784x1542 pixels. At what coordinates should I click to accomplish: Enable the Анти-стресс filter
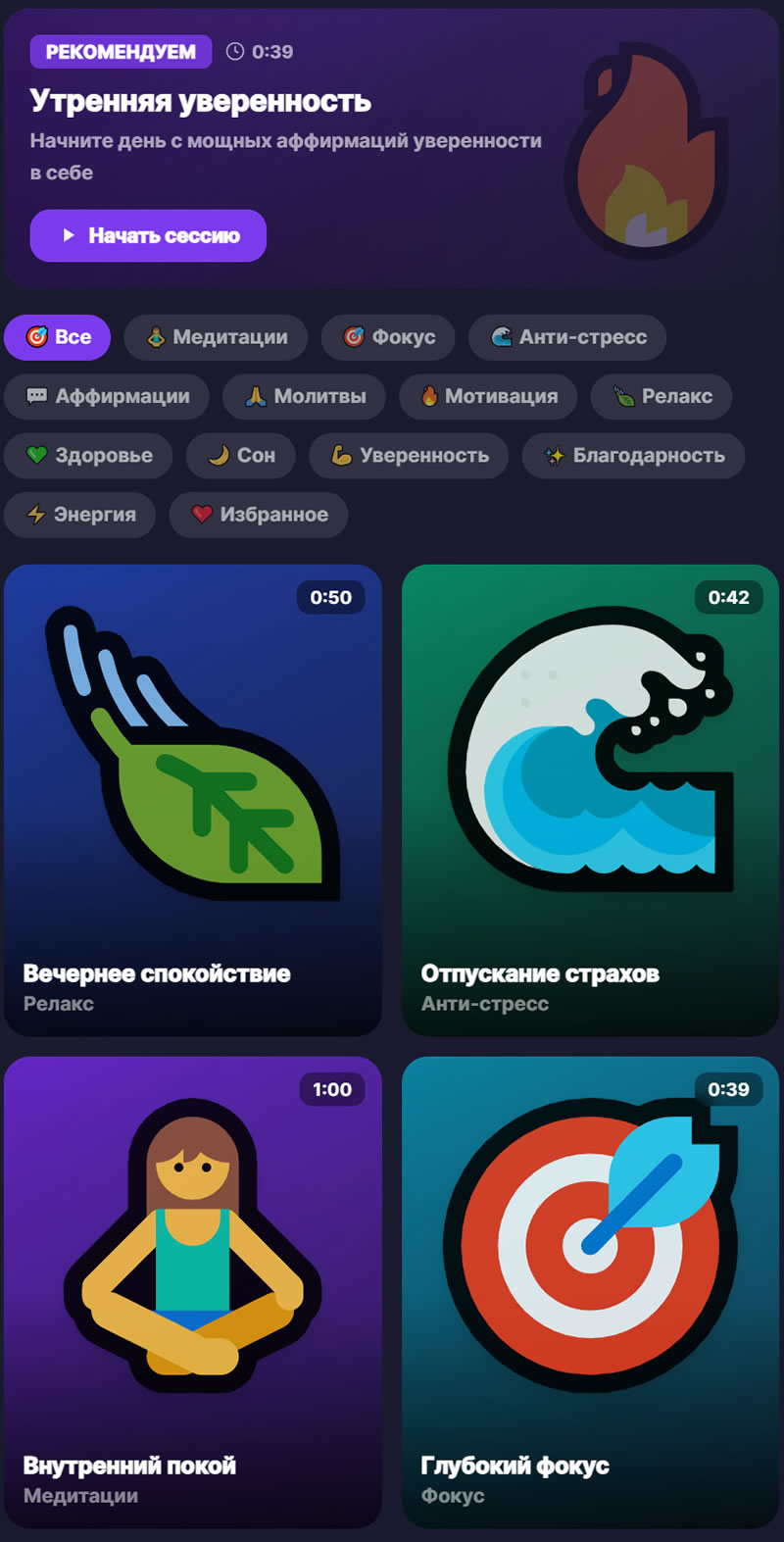(x=566, y=337)
